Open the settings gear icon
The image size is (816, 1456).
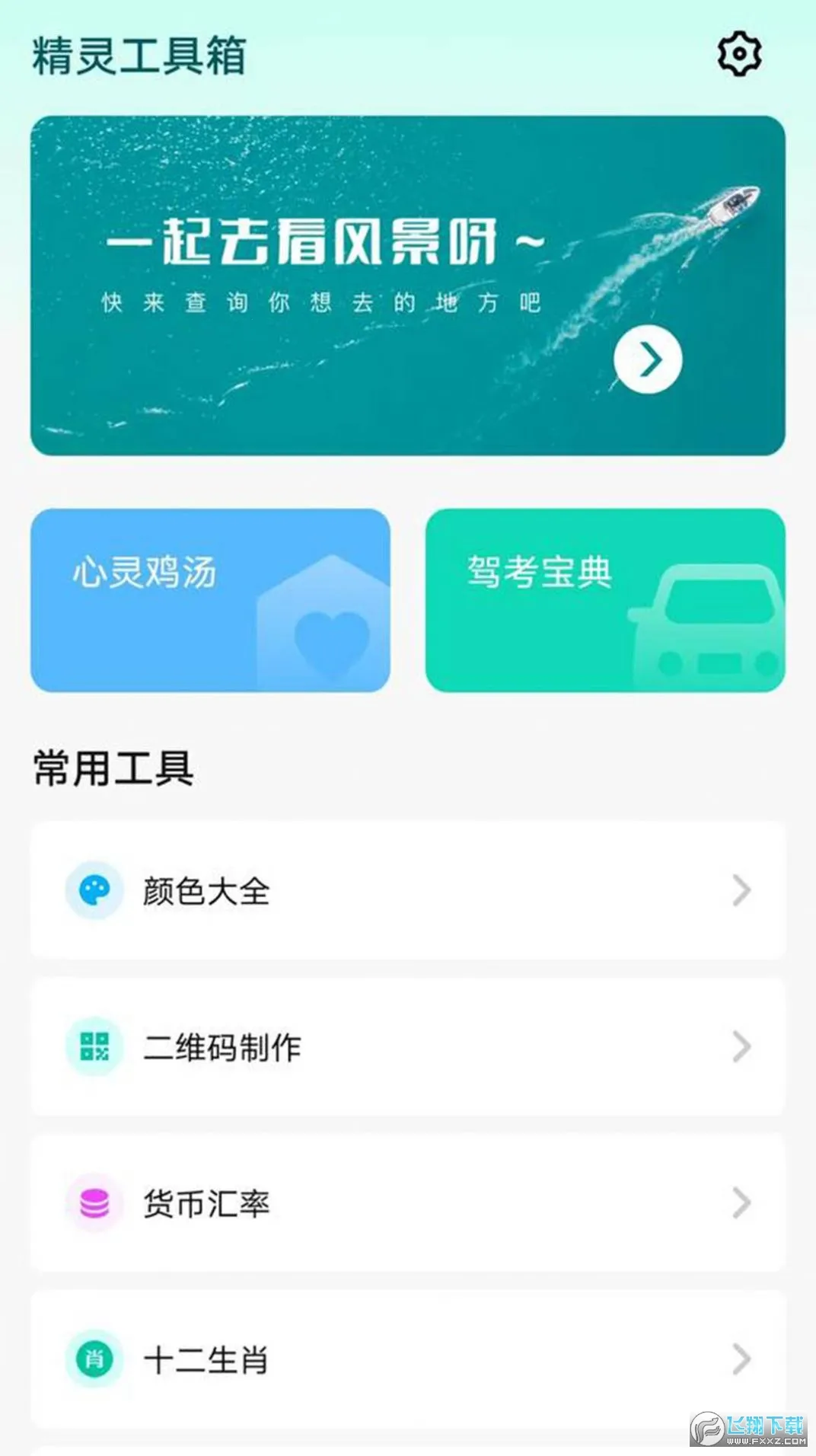(738, 54)
